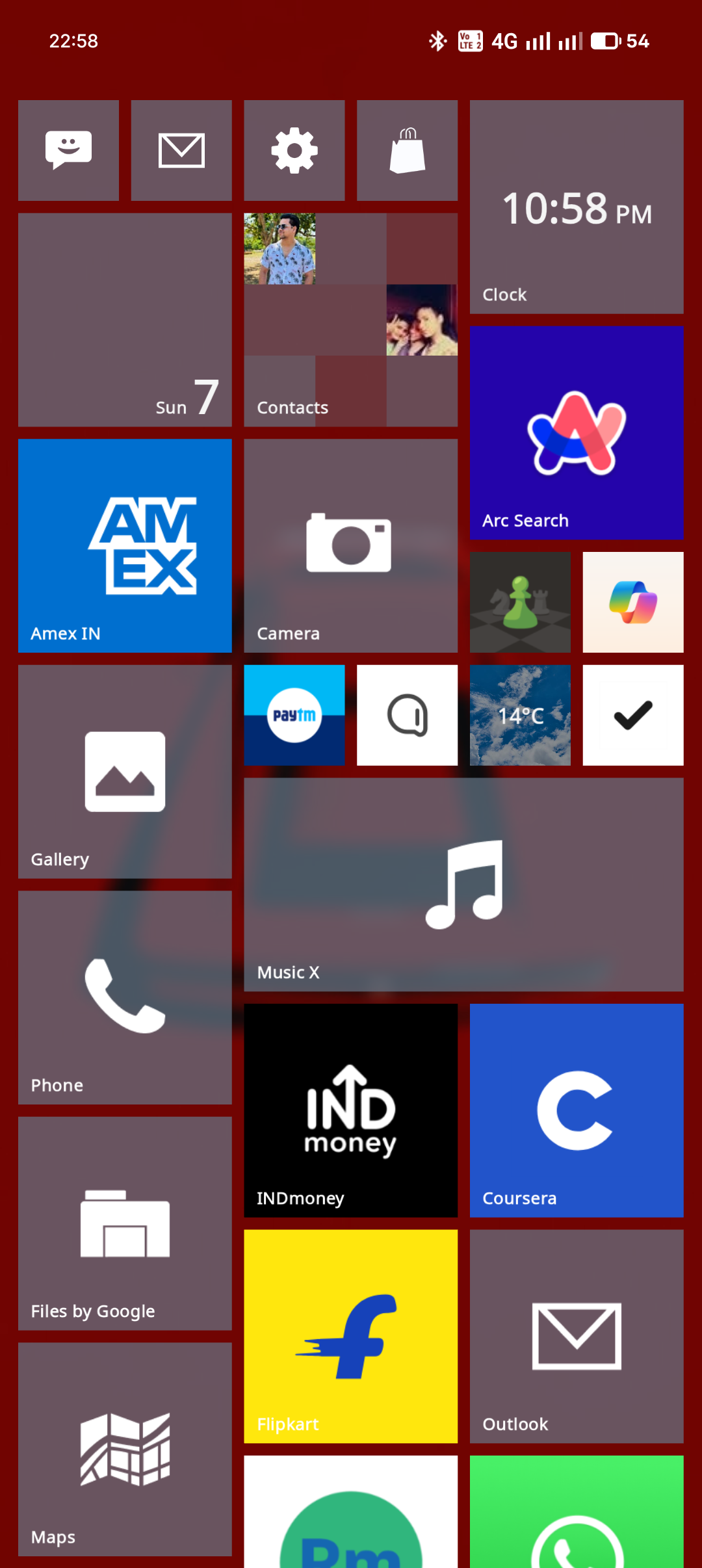This screenshot has height=1568, width=702.
Task: Check the weather tile showing 14°C
Action: tap(520, 715)
